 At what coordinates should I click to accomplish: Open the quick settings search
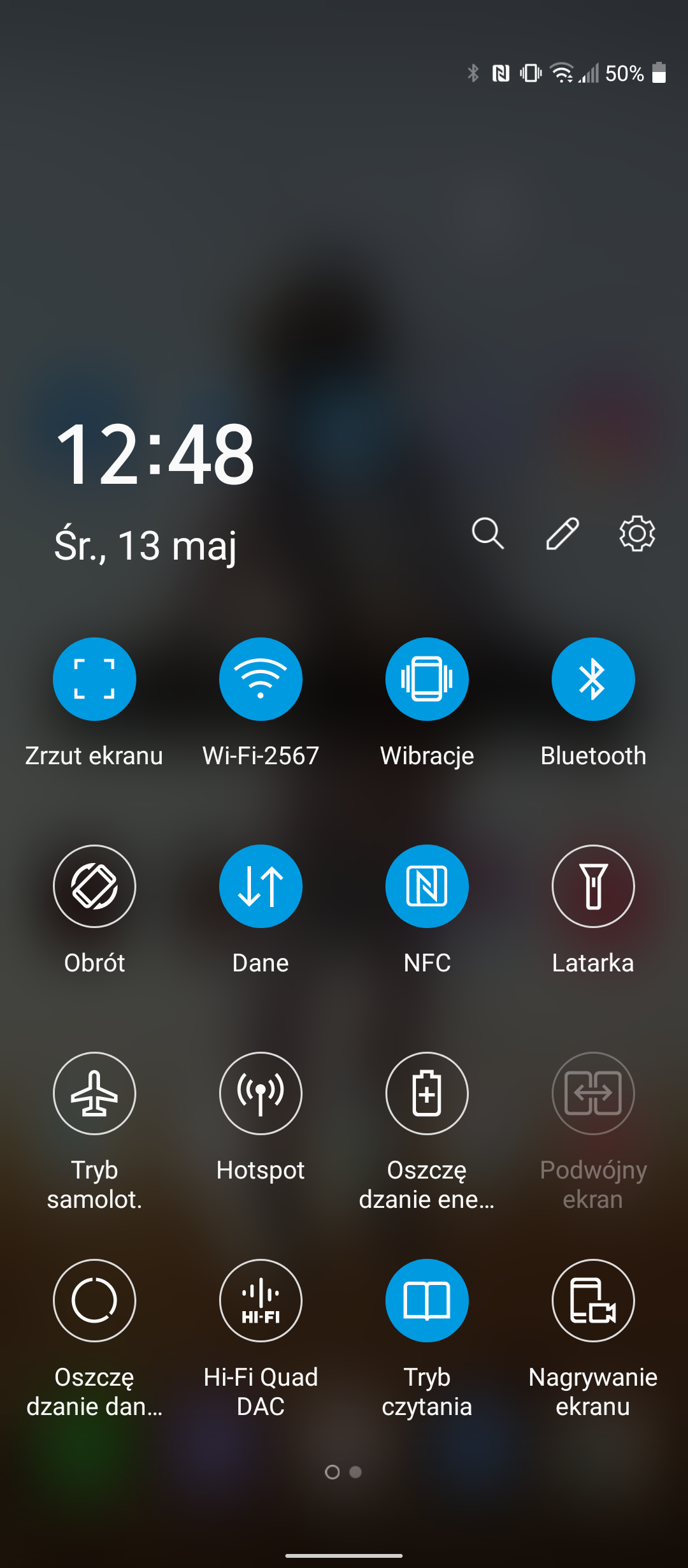coord(487,534)
